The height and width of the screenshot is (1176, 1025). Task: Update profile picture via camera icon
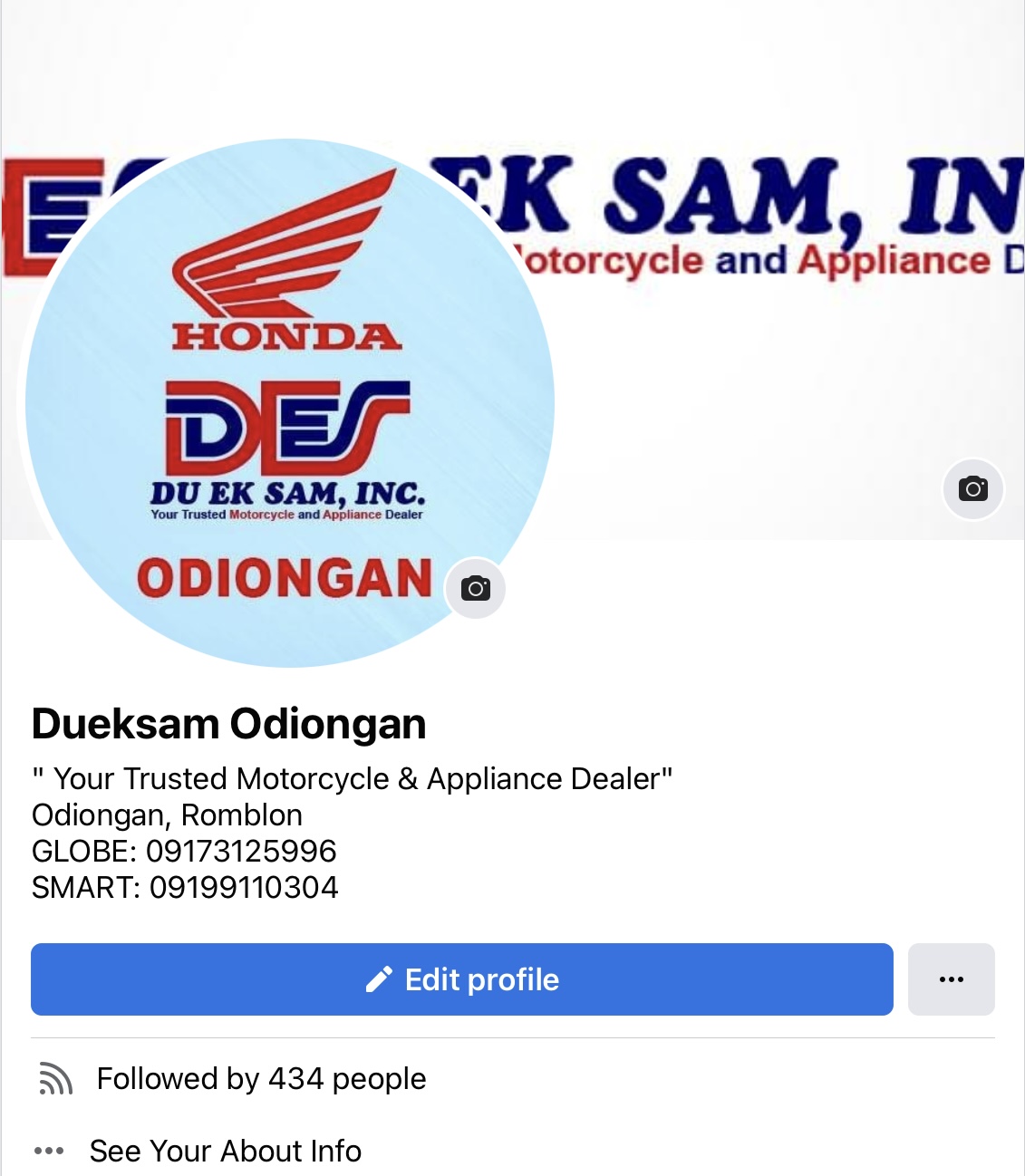click(x=476, y=589)
